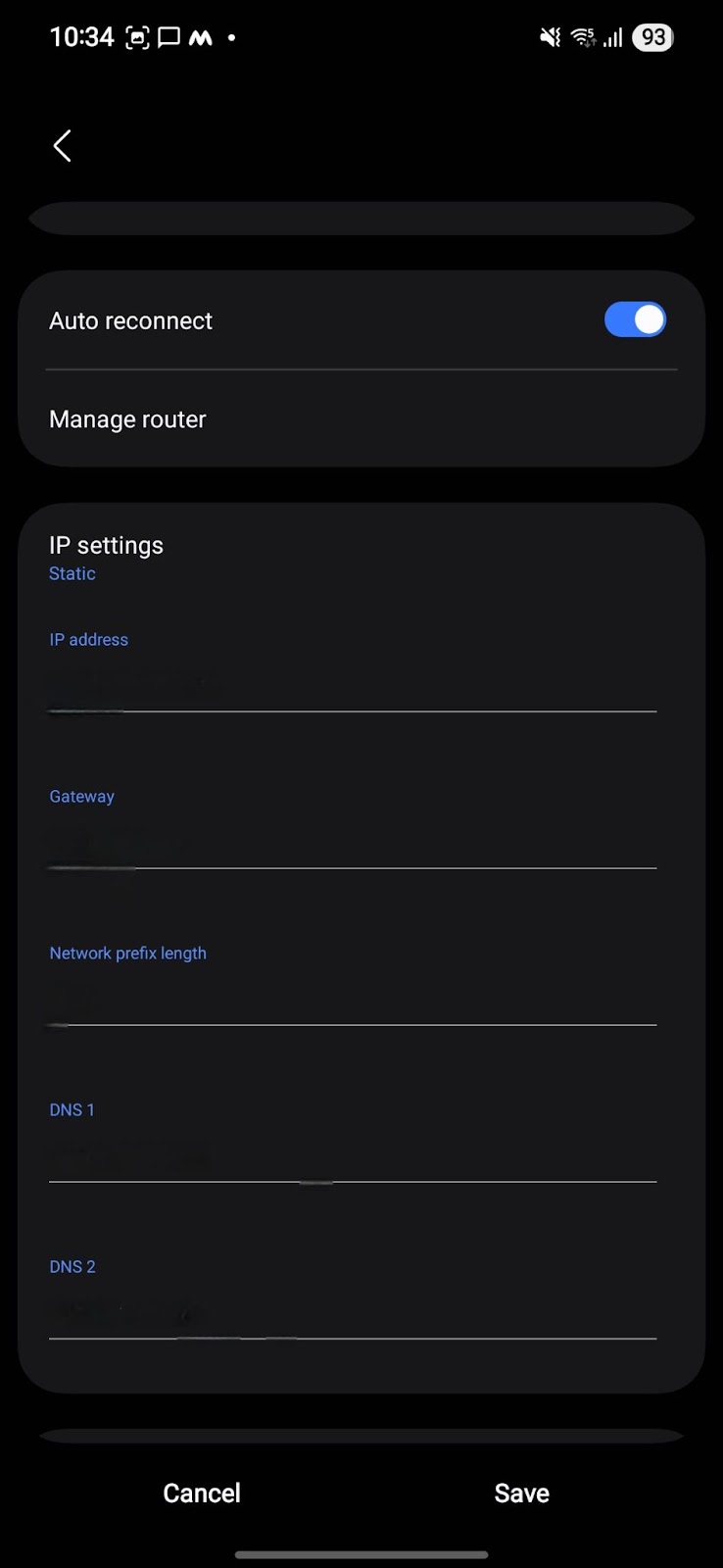Edit the Gateway field
The height and width of the screenshot is (1568, 723).
point(353,841)
